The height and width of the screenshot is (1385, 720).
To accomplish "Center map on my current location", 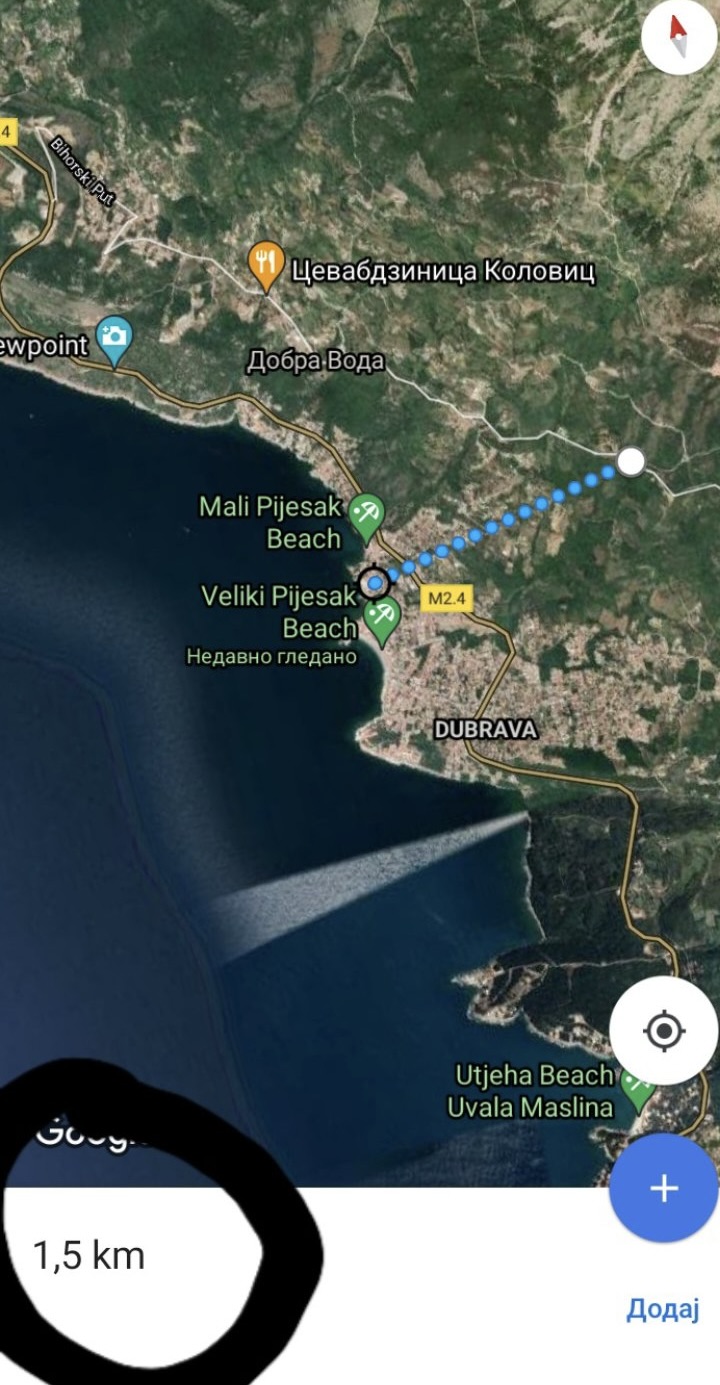I will coord(664,1031).
